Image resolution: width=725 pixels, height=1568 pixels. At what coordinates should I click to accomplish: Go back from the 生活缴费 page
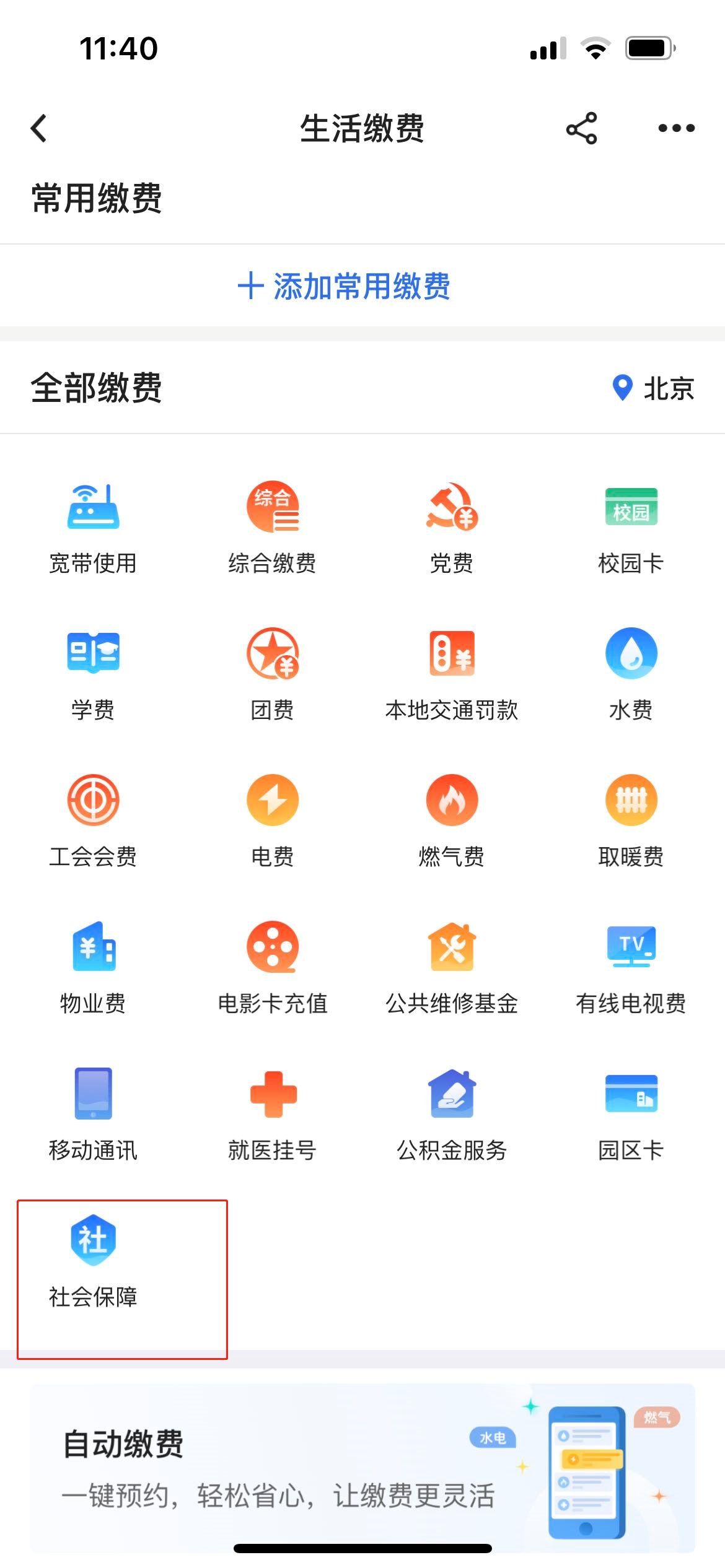click(x=39, y=128)
